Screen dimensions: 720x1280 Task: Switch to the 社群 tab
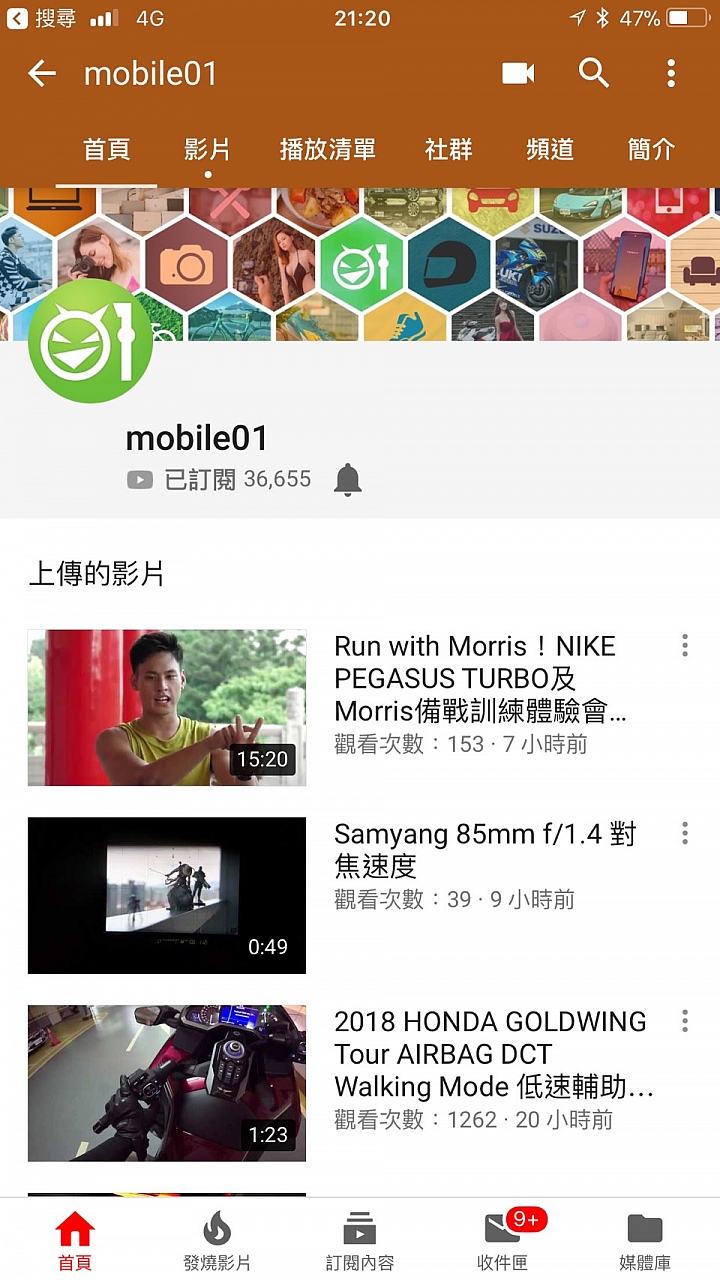point(448,150)
